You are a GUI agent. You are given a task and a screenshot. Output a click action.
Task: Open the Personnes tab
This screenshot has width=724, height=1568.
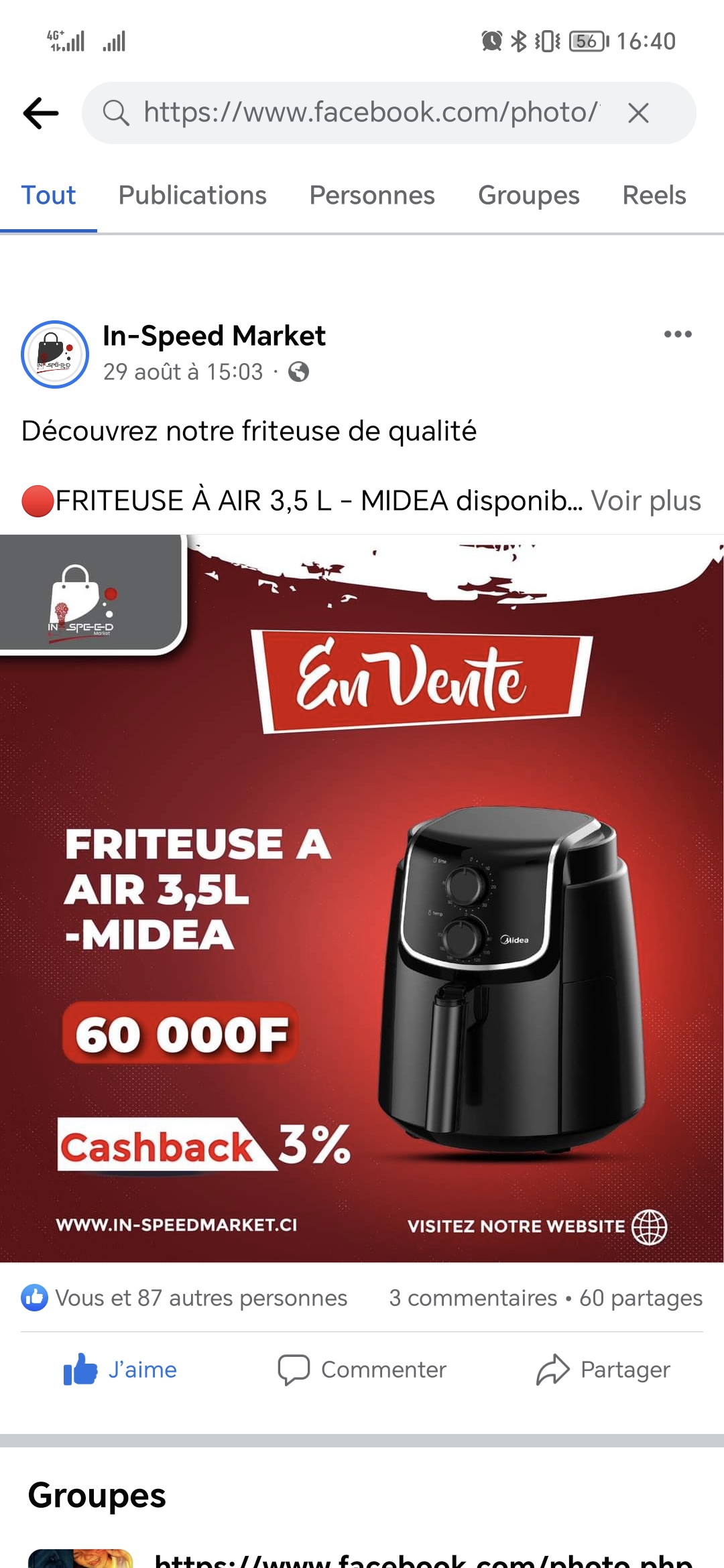(372, 196)
